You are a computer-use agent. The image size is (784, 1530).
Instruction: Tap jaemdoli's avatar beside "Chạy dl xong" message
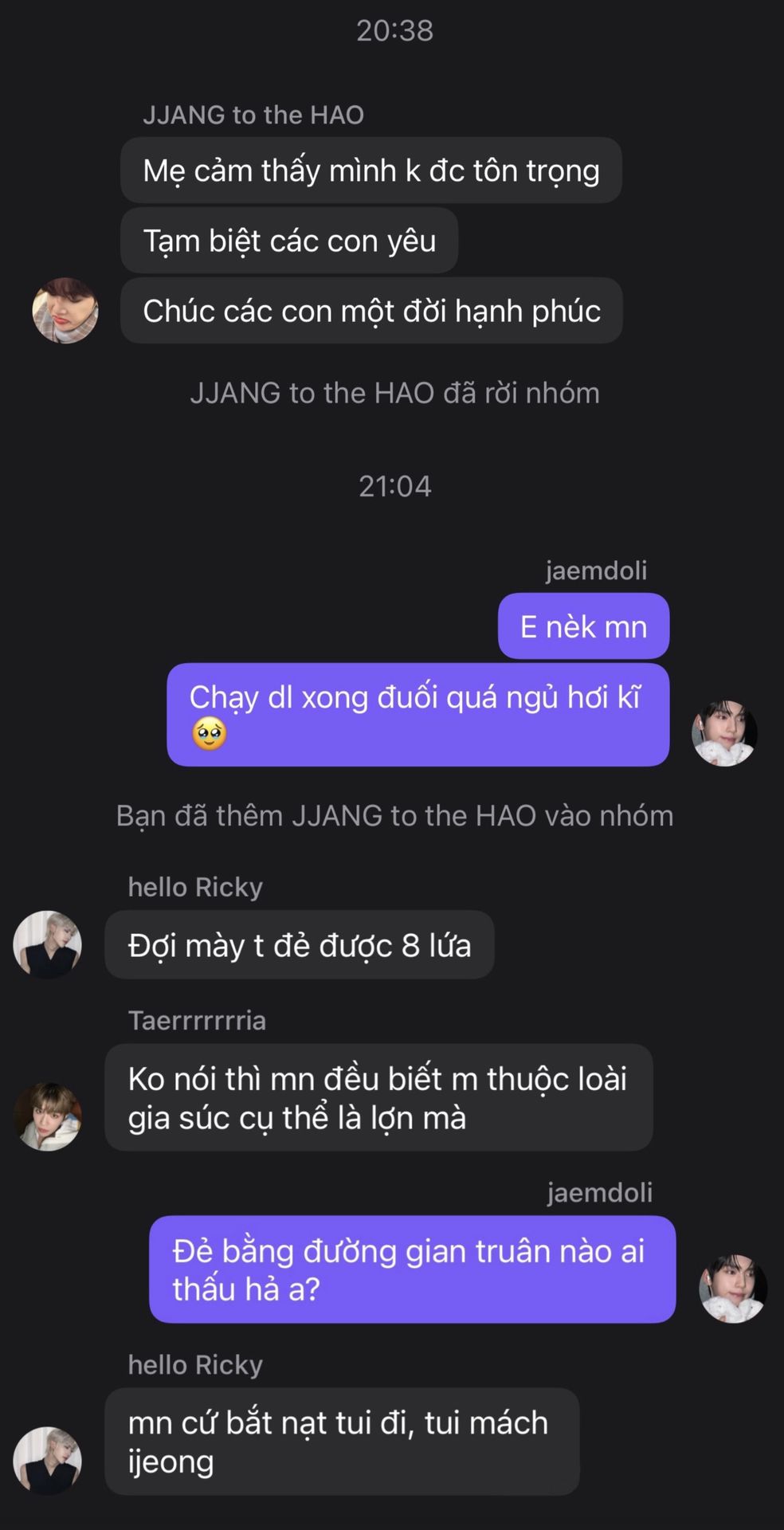(x=724, y=733)
